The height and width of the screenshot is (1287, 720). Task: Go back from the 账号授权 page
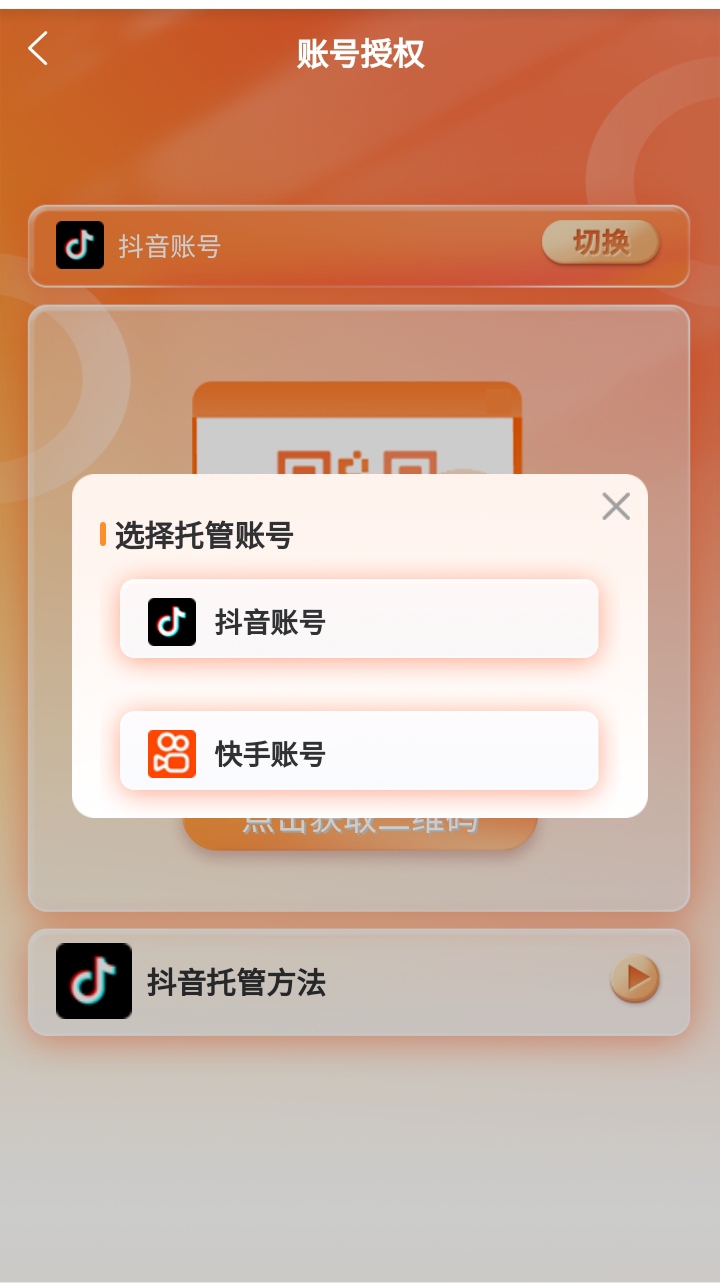[38, 49]
